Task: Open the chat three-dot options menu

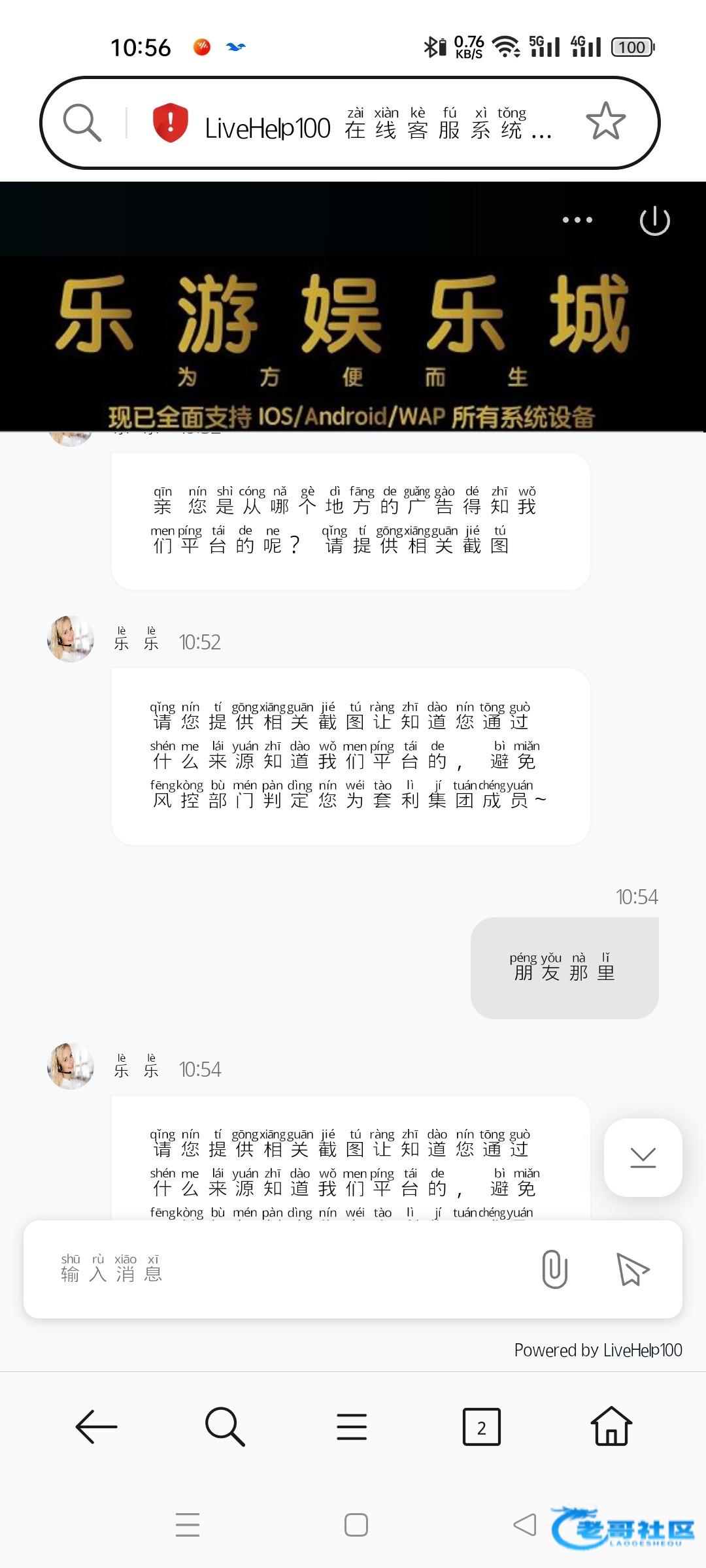Action: click(x=577, y=220)
